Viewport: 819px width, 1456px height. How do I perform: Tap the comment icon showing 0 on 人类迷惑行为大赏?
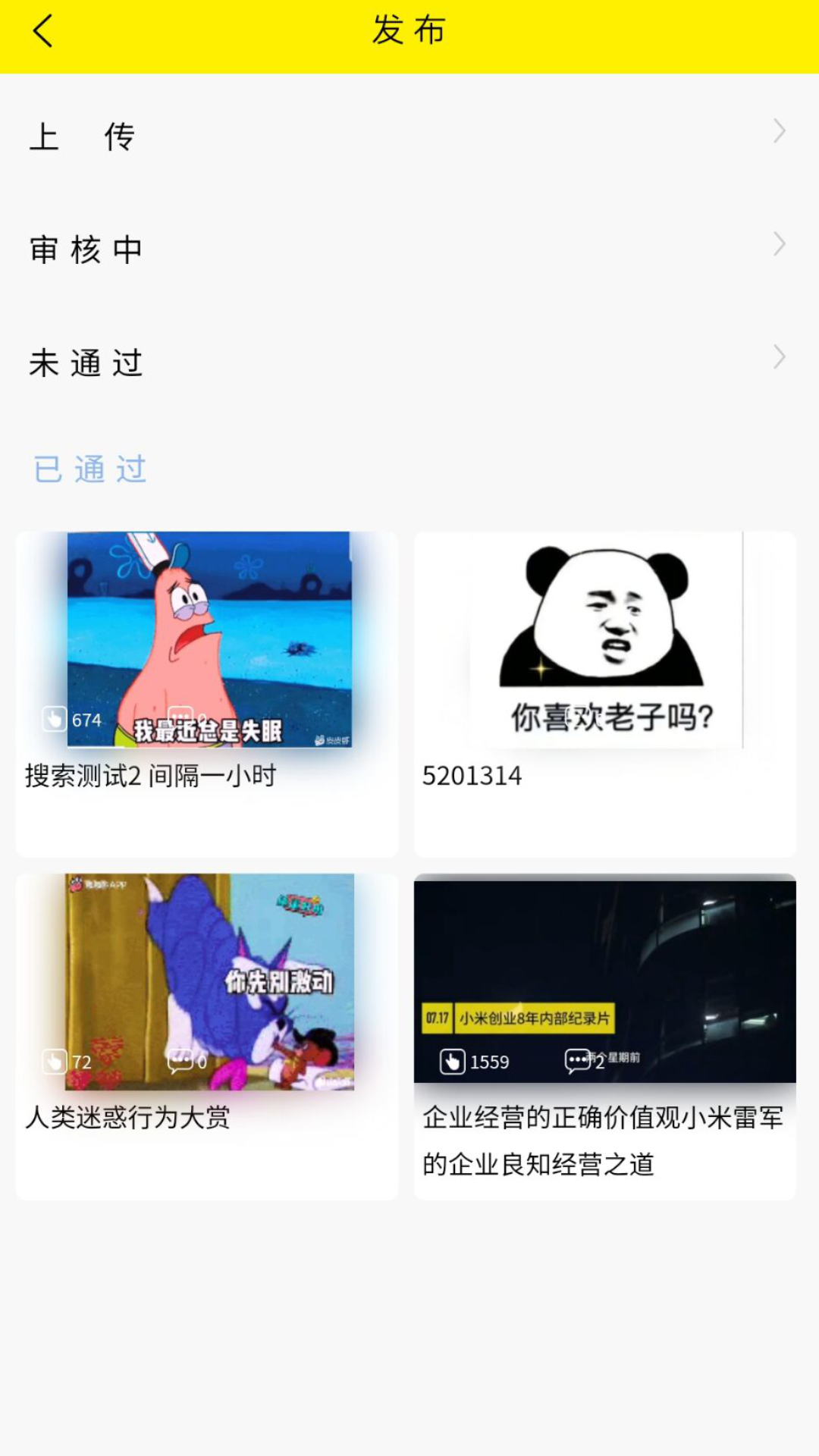(179, 1060)
